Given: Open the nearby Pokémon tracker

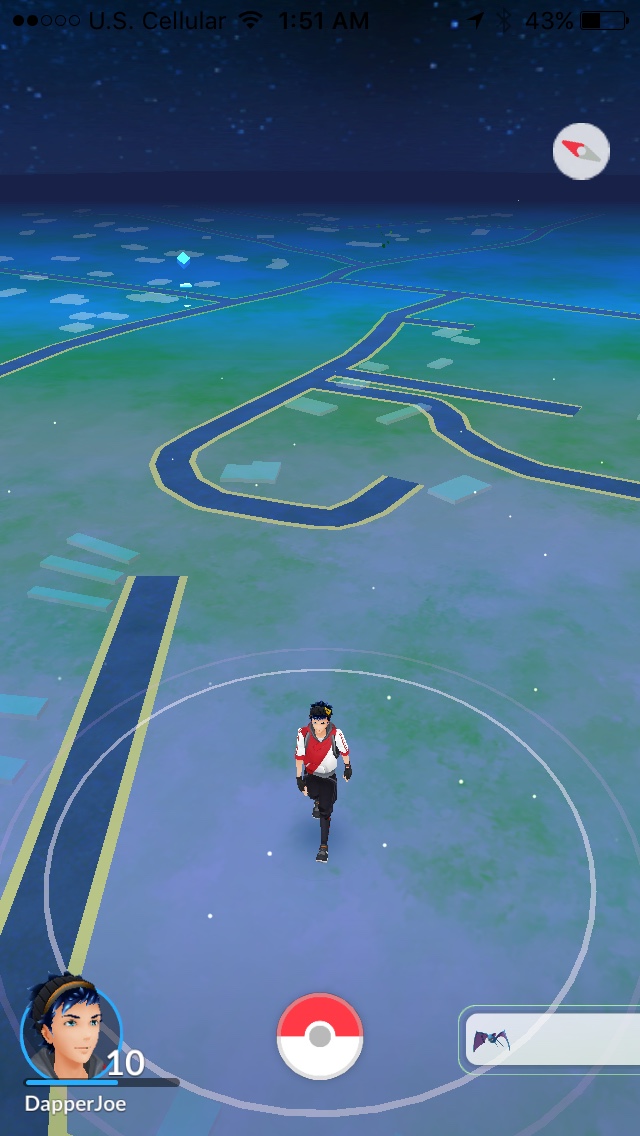Looking at the screenshot, I should point(551,1041).
